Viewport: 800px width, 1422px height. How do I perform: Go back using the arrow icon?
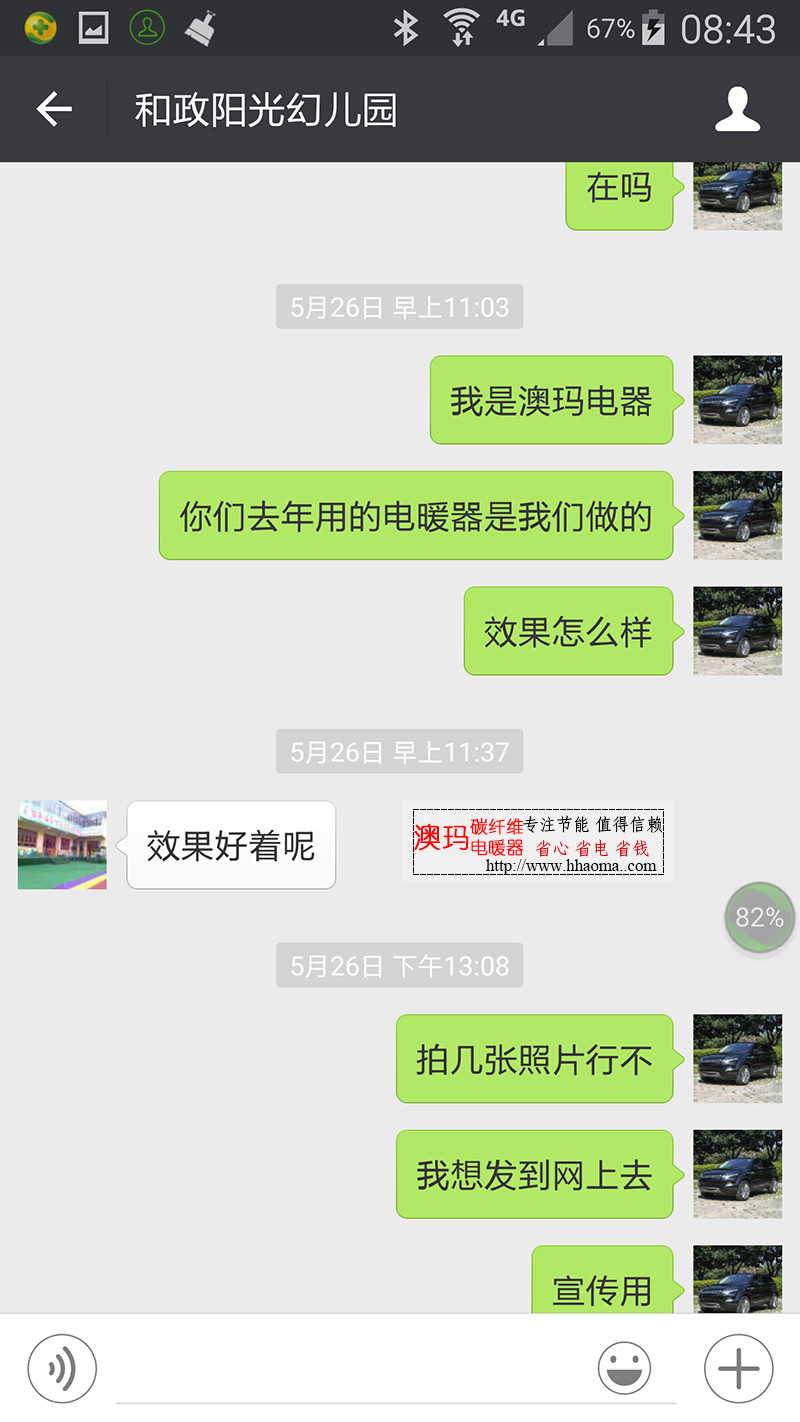pyautogui.click(x=54, y=109)
